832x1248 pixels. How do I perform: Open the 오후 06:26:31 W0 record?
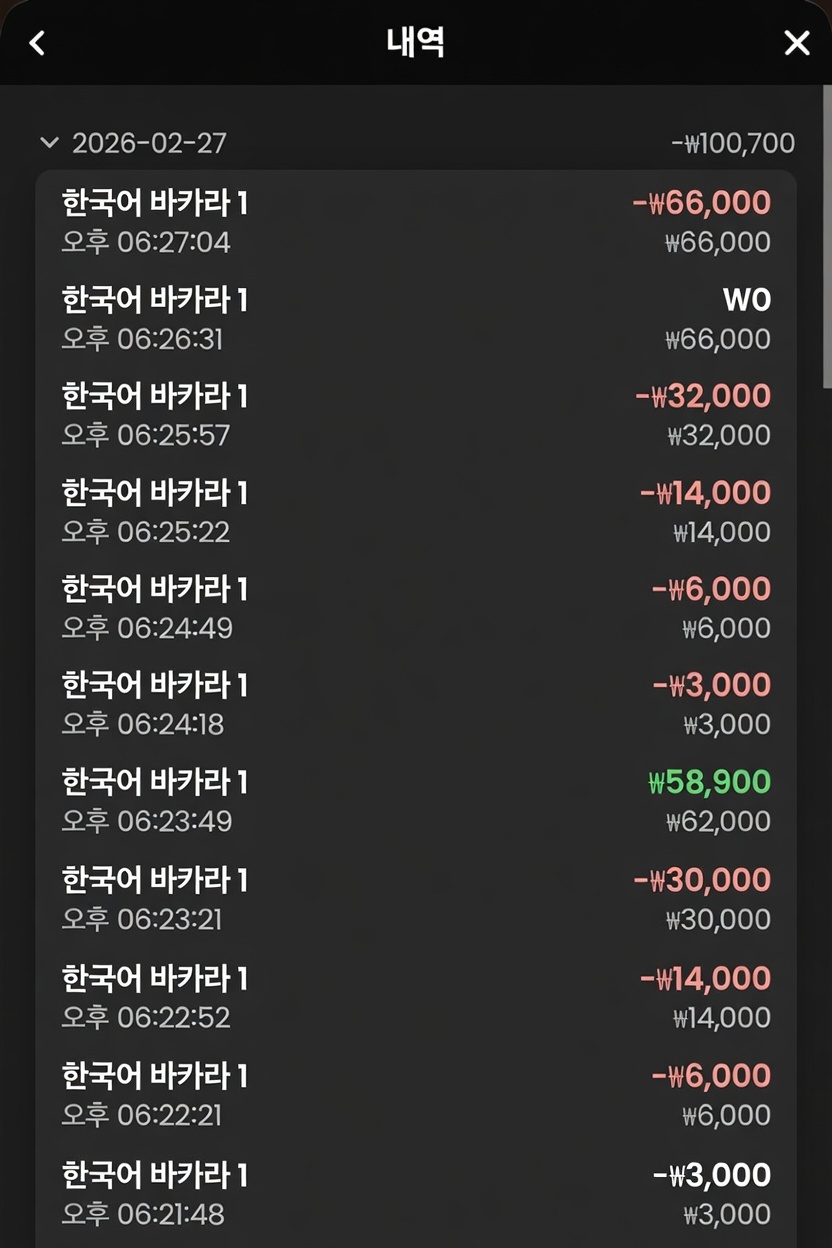pyautogui.click(x=415, y=319)
